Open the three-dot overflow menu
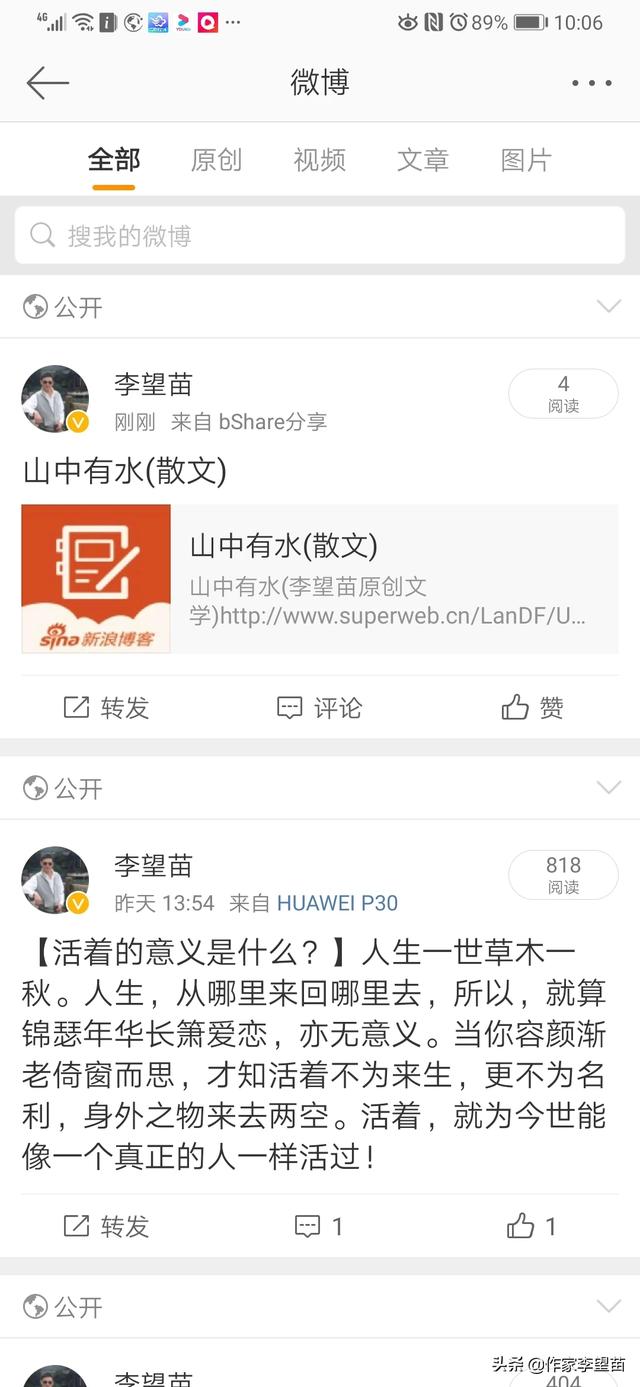640x1387 pixels. coord(591,83)
